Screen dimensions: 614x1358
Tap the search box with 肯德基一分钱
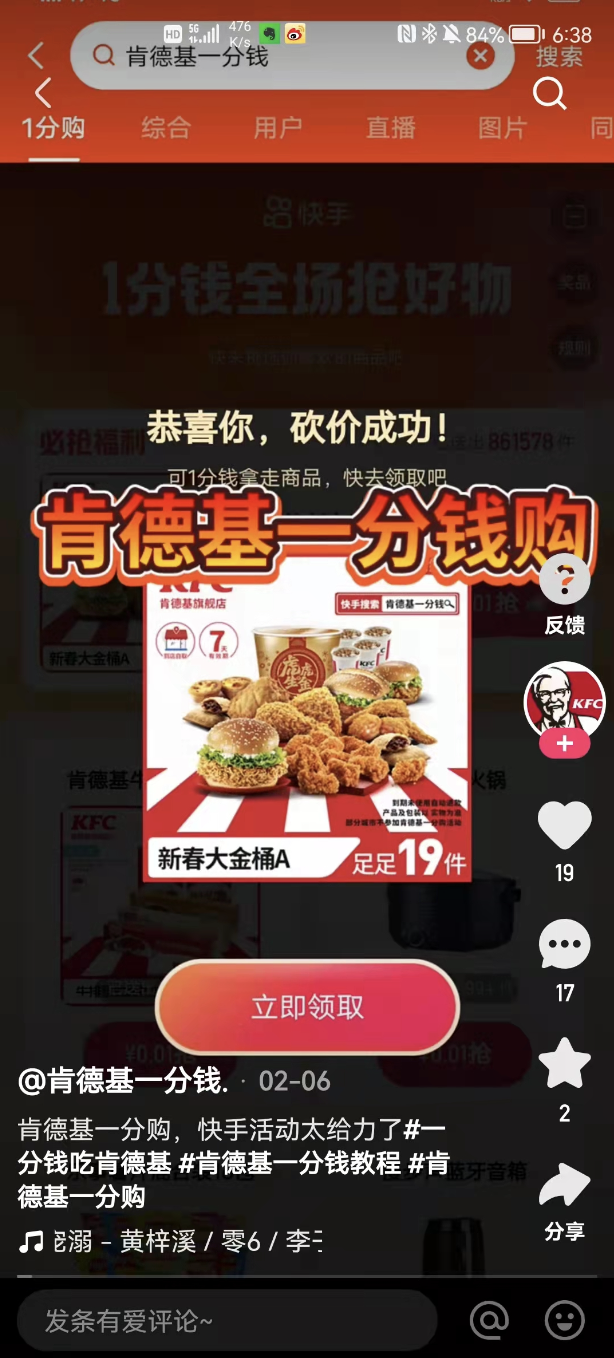(280, 56)
